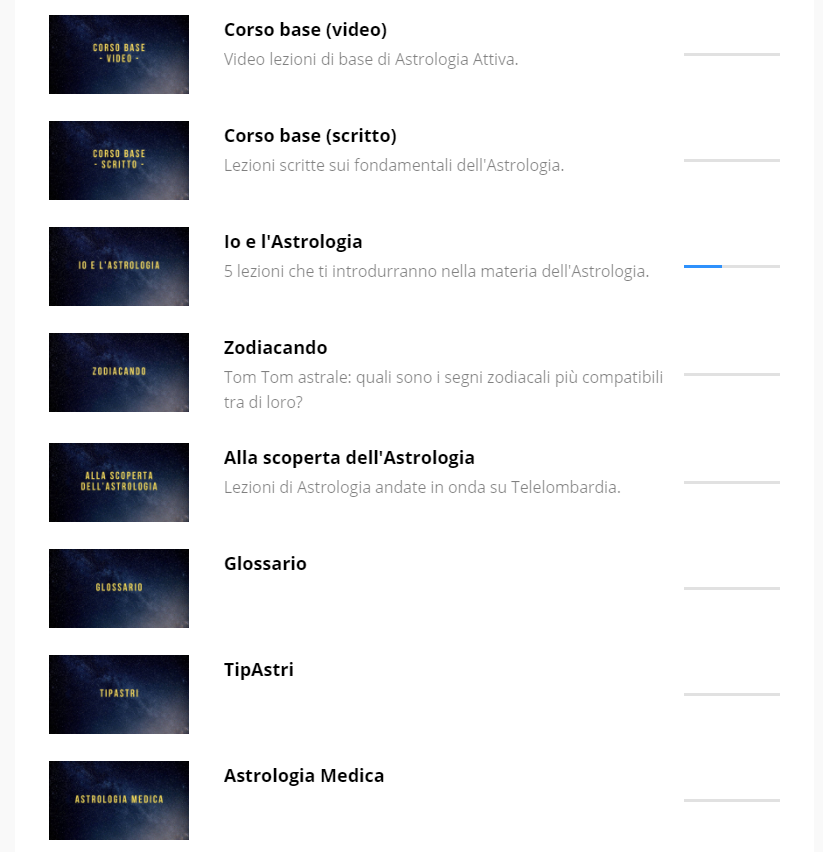Continue the Io e l'Astrologia course
The height and width of the screenshot is (852, 823).
293,242
